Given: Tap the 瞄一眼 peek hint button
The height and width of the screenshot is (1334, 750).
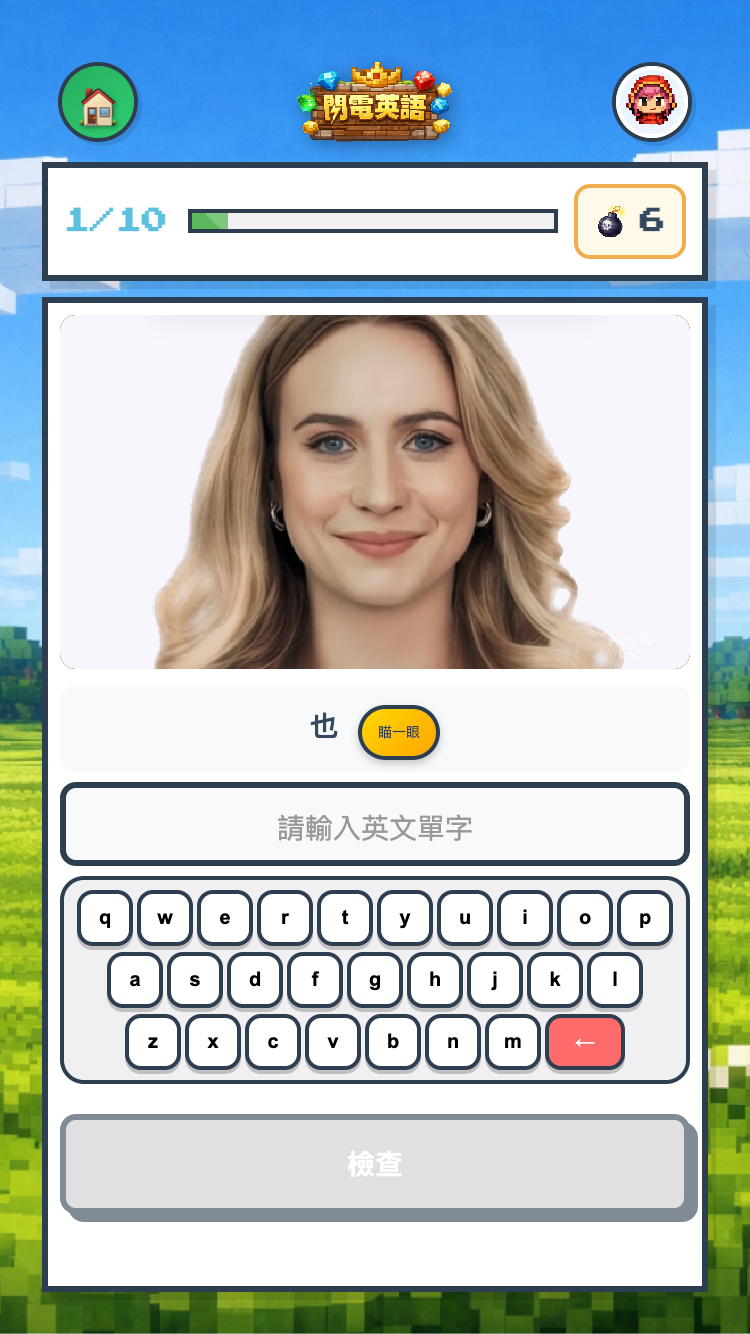Looking at the screenshot, I should (399, 732).
